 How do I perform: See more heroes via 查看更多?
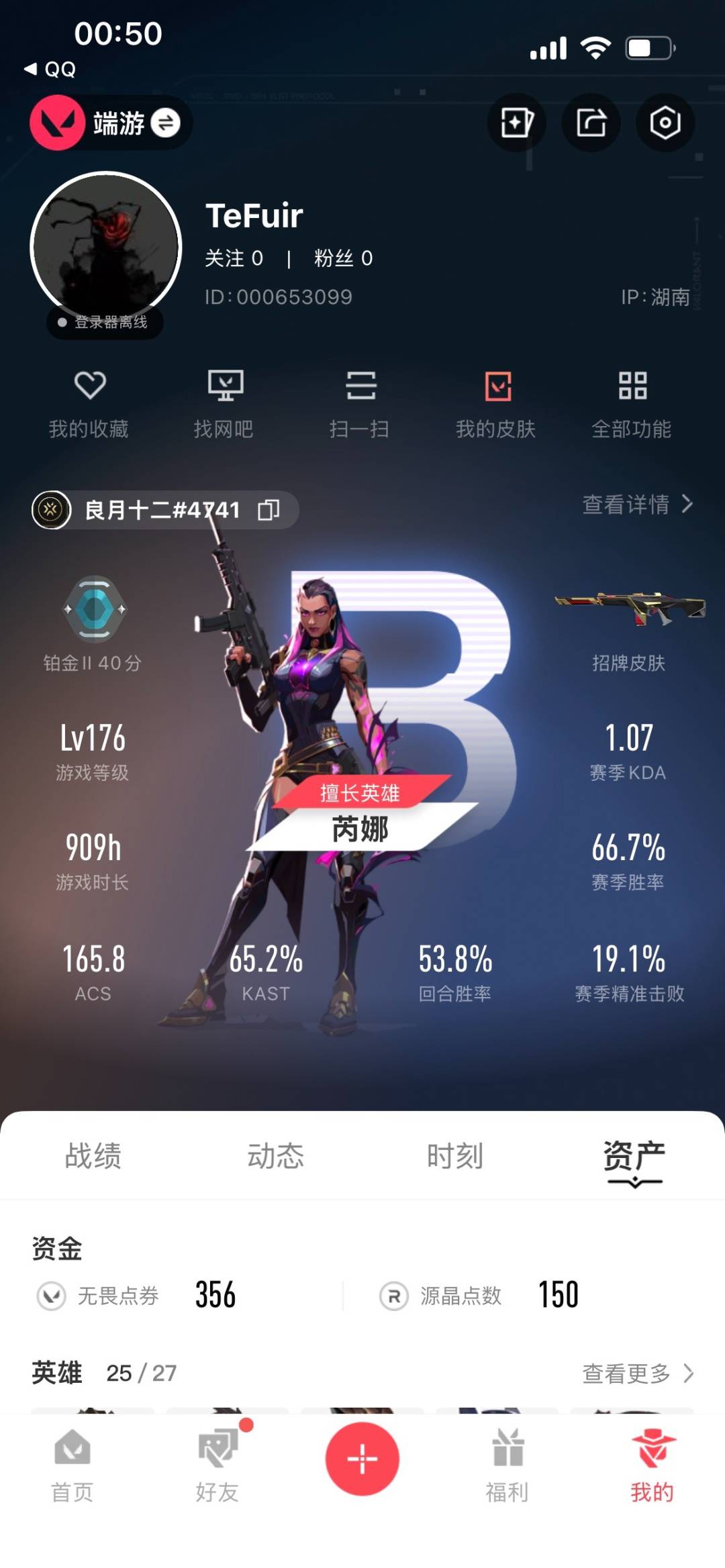[x=636, y=1373]
